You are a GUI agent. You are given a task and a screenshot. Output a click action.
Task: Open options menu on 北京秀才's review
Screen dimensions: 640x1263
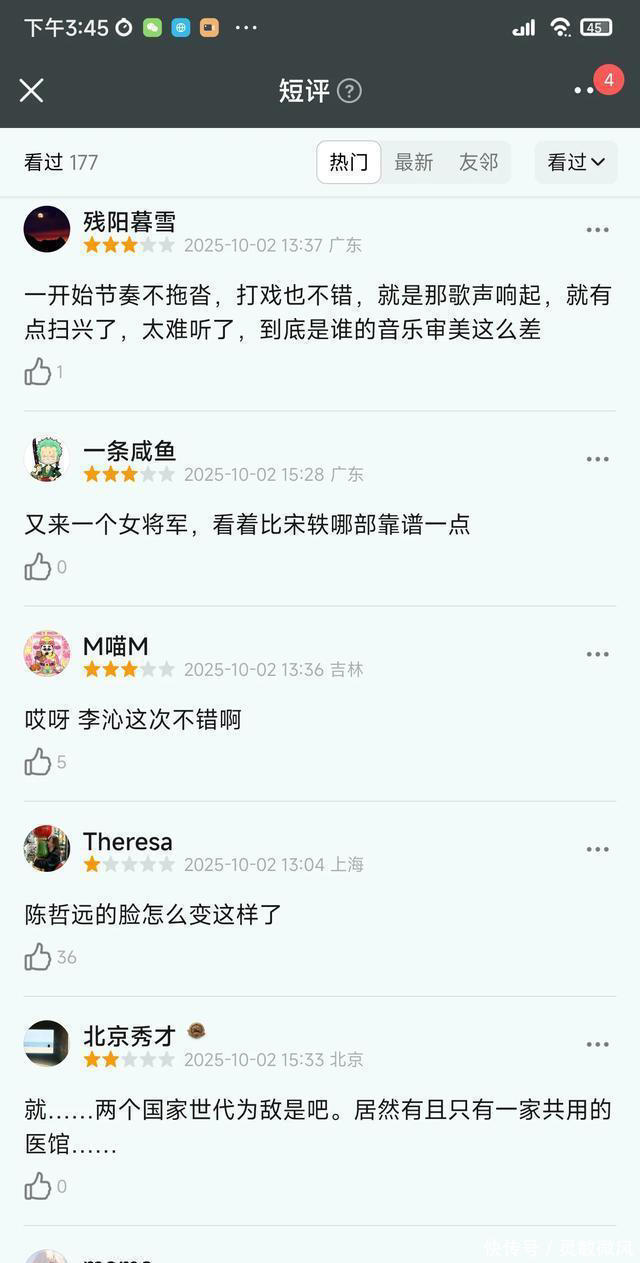[x=597, y=1044]
